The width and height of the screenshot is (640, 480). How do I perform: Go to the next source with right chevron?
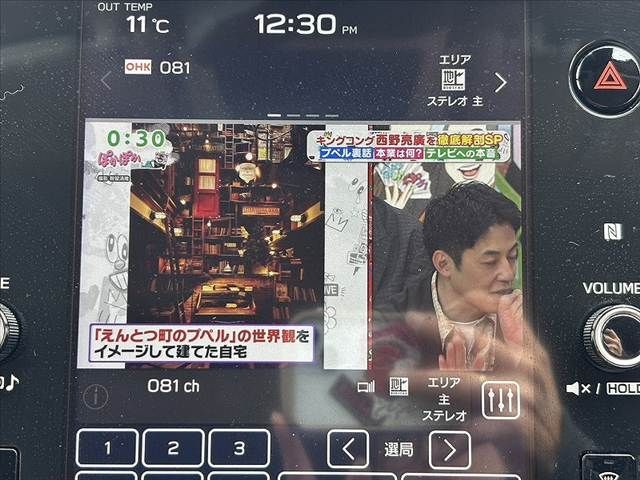[501, 82]
